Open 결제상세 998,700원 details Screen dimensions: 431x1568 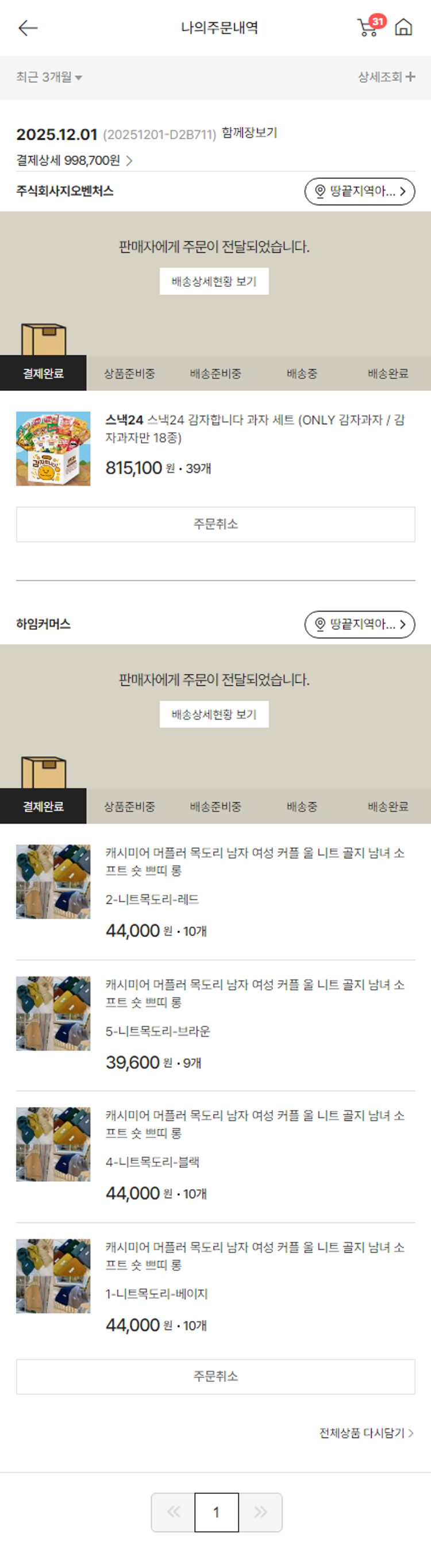coord(74,161)
